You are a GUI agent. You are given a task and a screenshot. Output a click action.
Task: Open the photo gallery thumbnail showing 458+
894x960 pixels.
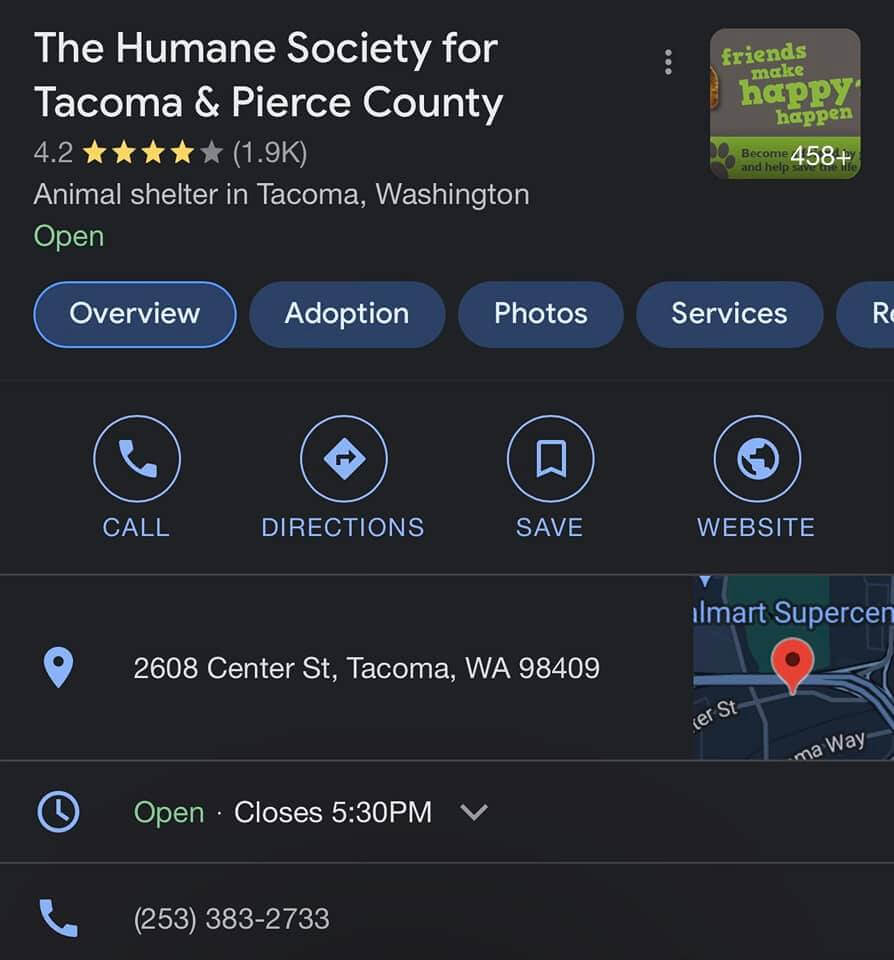785,103
